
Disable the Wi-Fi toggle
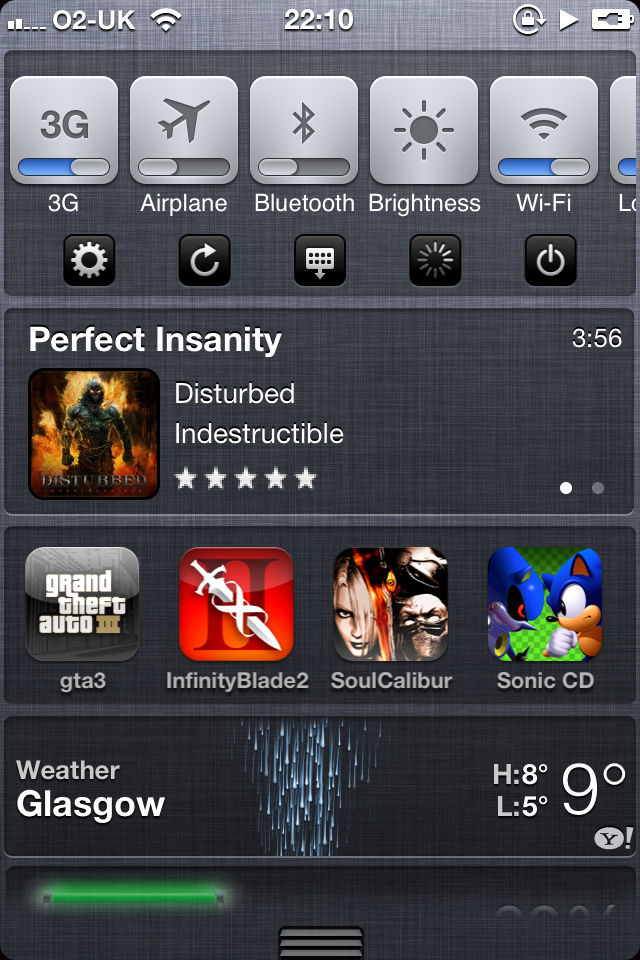(x=544, y=132)
